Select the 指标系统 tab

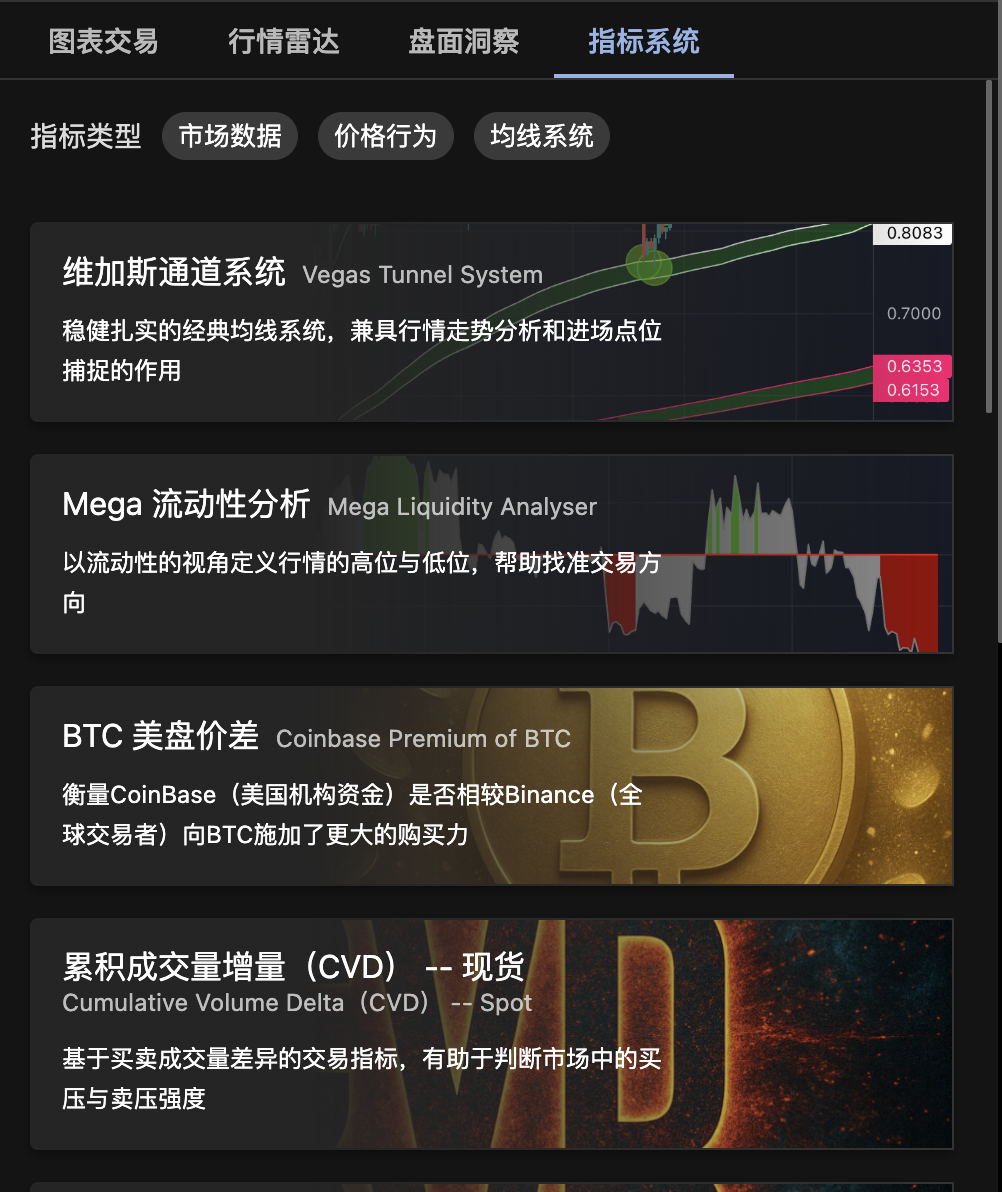click(644, 42)
